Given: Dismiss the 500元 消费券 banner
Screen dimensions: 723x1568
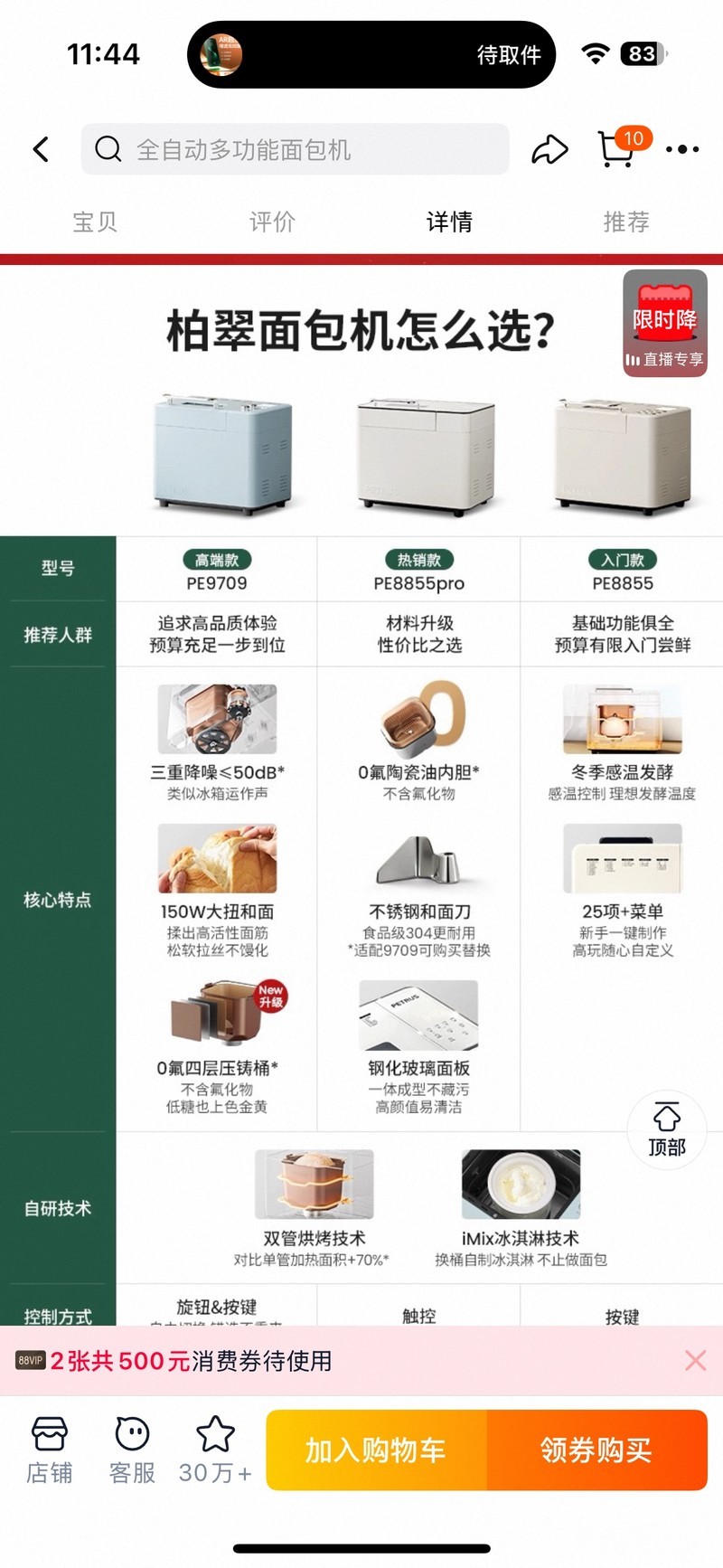Looking at the screenshot, I should point(695,1360).
